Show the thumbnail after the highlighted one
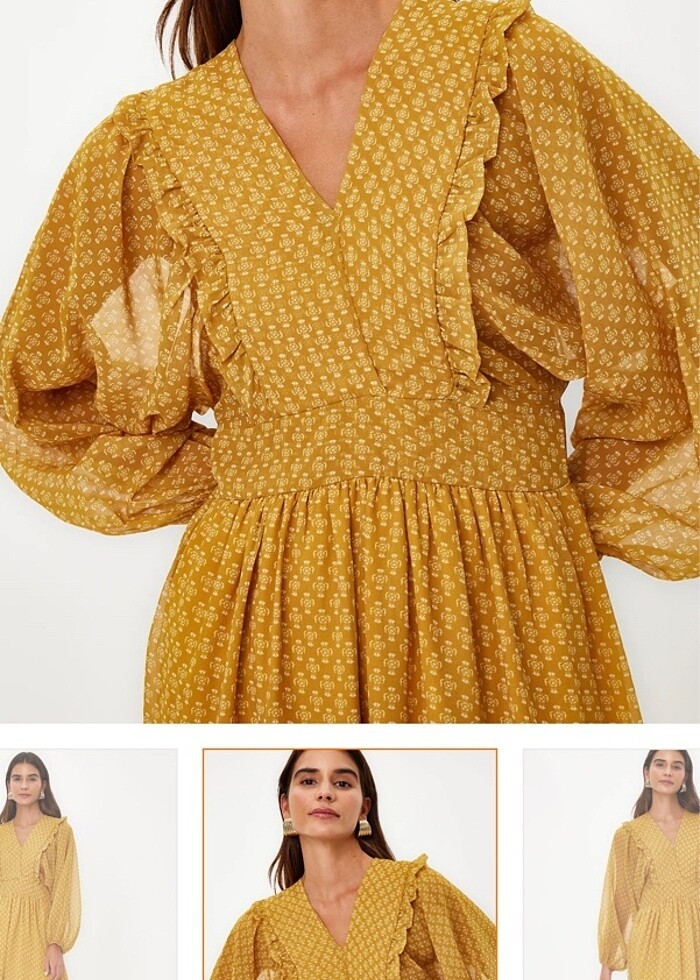700x980 pixels. click(612, 864)
